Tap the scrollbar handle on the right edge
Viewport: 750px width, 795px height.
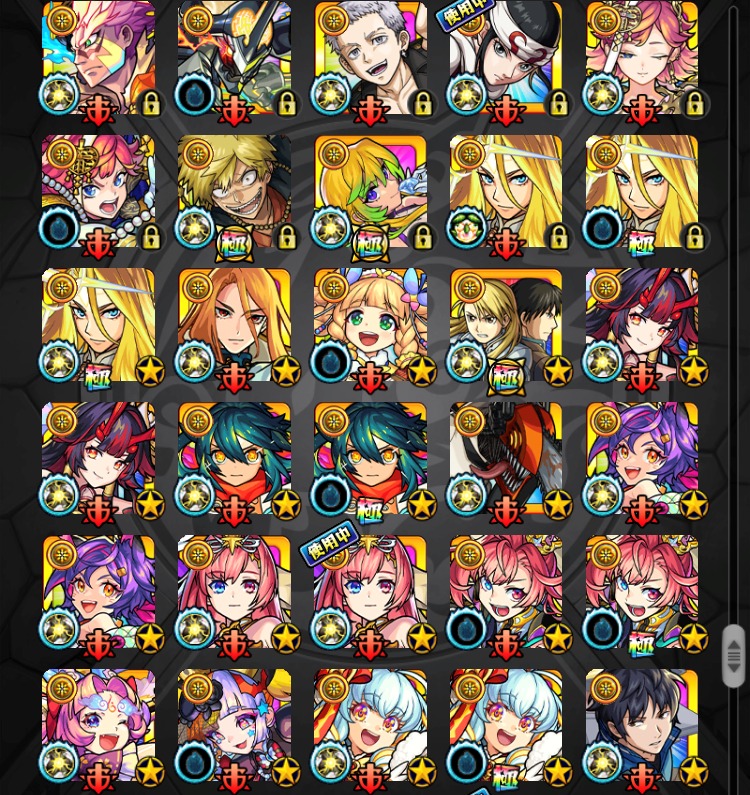733,655
